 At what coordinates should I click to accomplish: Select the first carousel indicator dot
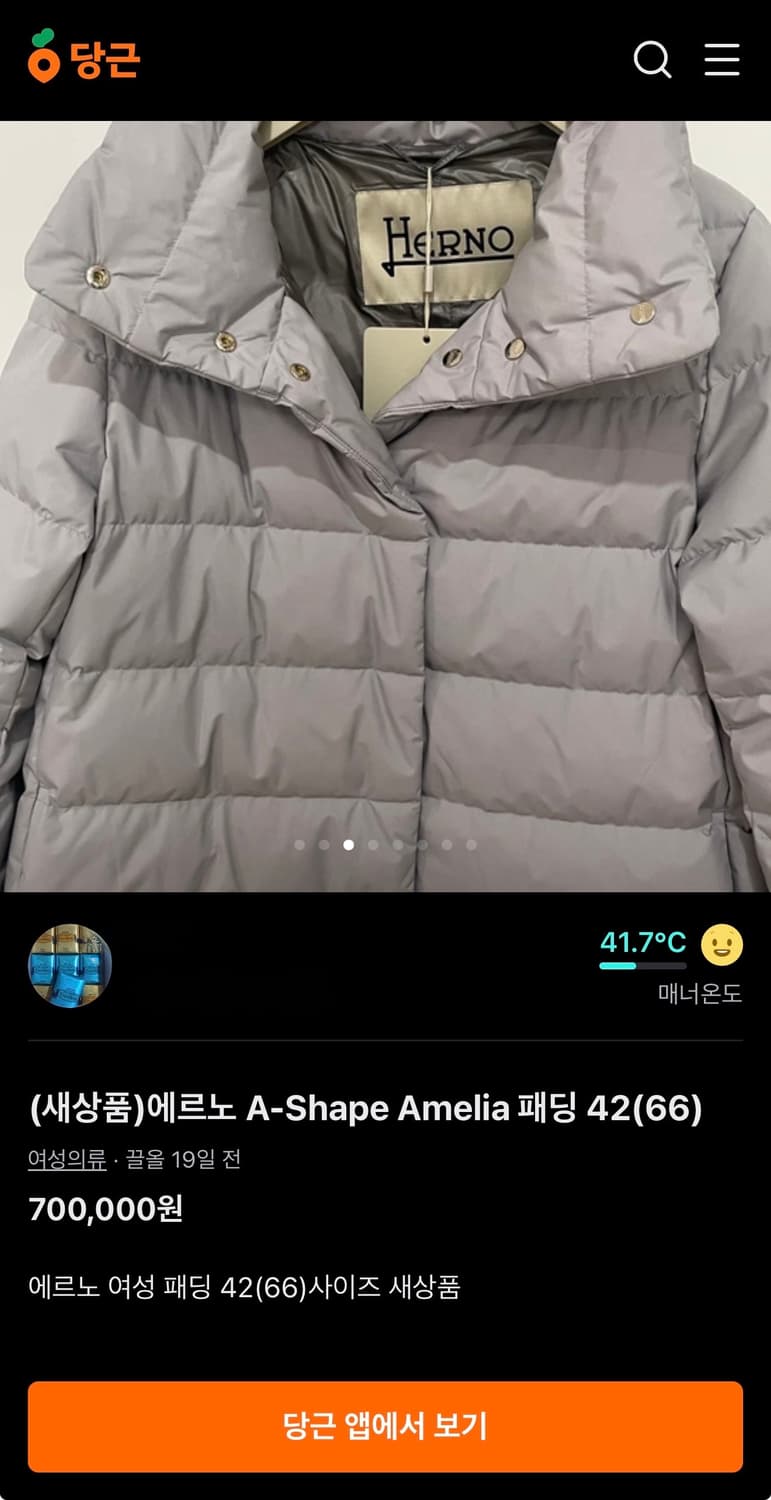click(x=298, y=845)
